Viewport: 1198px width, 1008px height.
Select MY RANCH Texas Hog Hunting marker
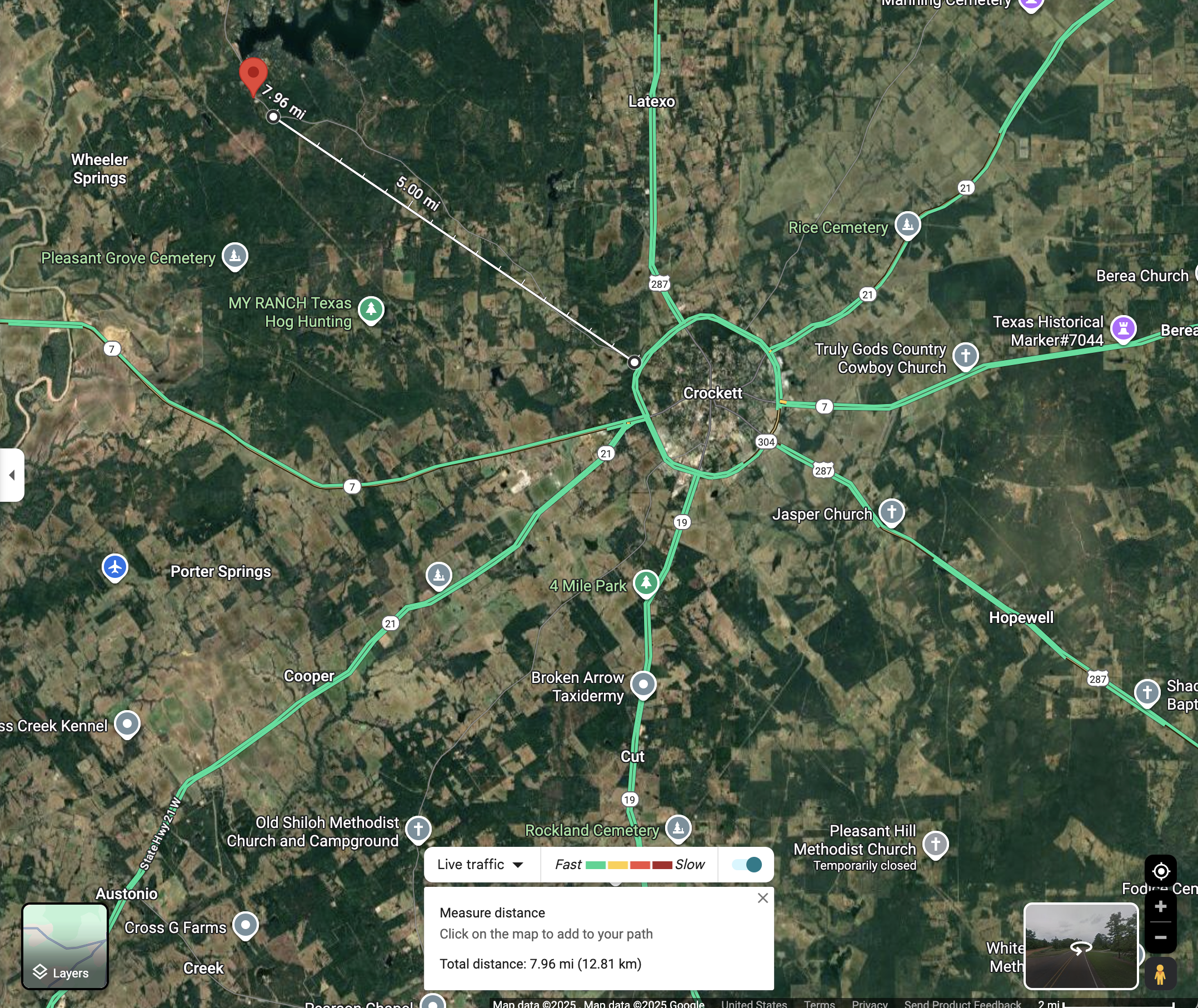(371, 309)
